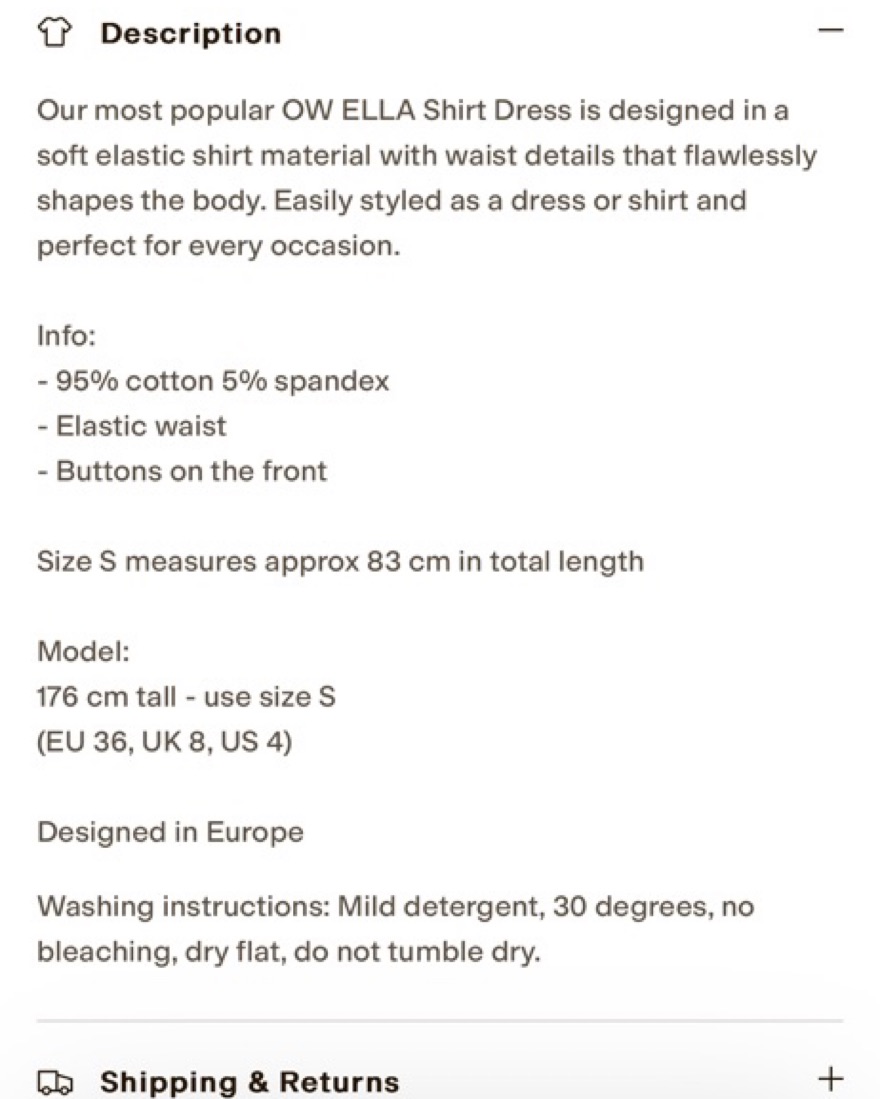Screen dimensions: 880x1099
Task: Expand the Shipping & Returns section
Action: tap(831, 1078)
